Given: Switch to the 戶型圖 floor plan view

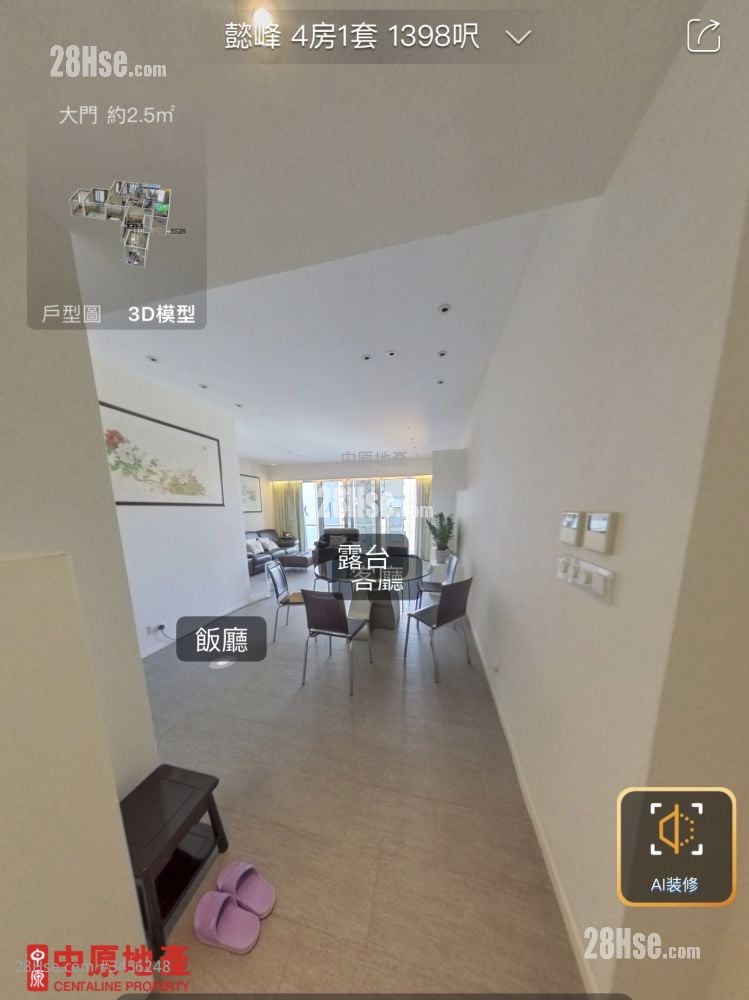Looking at the screenshot, I should click(x=71, y=314).
